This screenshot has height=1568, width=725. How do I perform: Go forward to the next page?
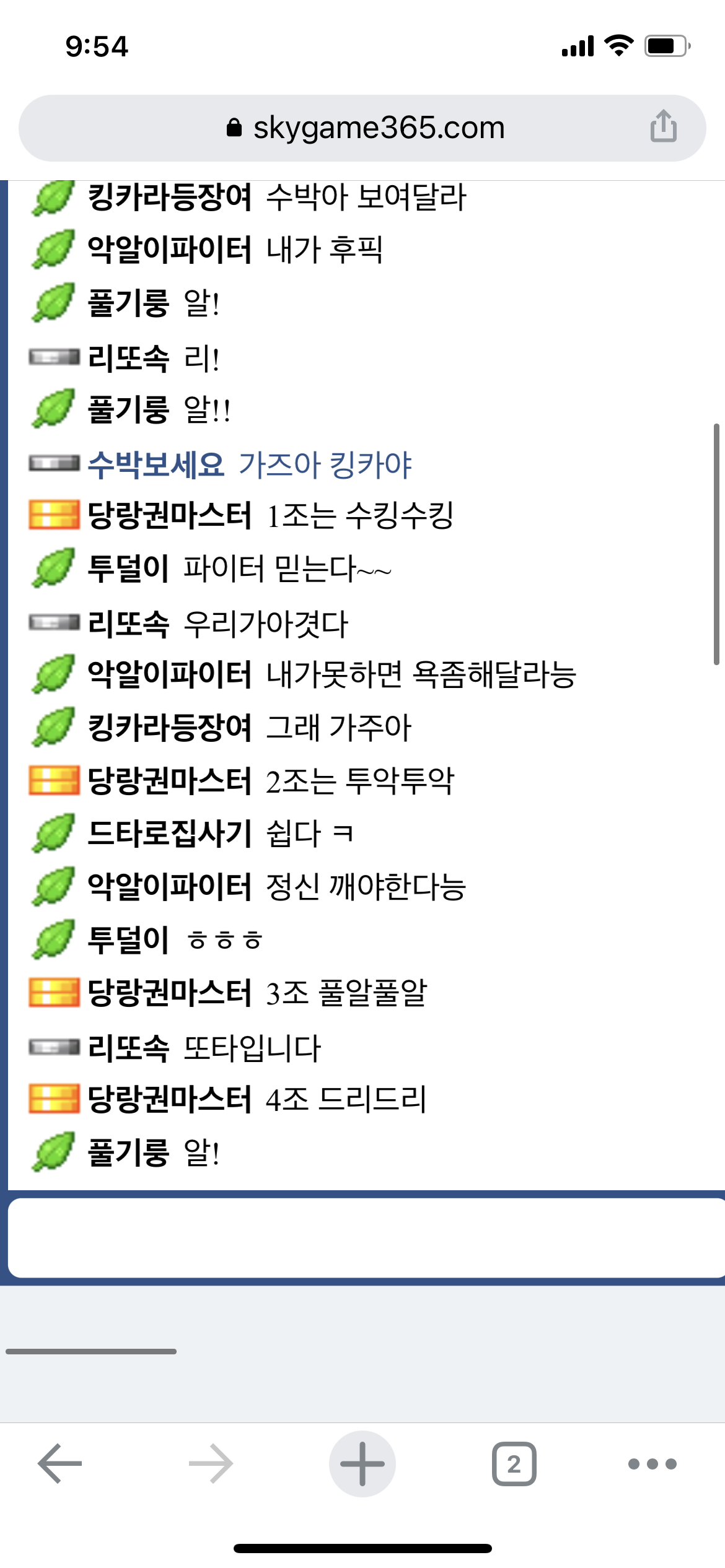(211, 1464)
